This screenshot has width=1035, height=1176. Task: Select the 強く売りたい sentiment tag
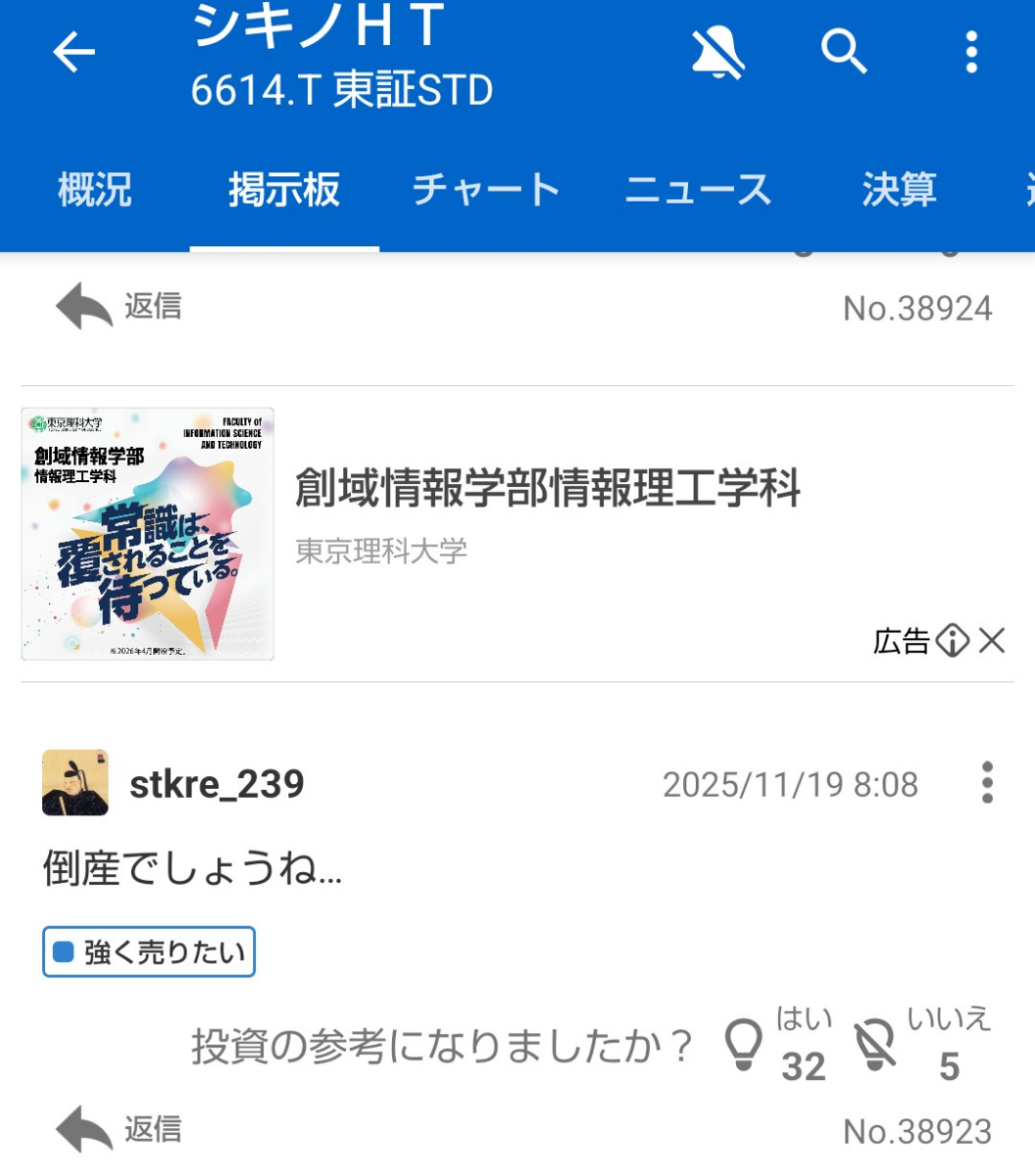149,952
